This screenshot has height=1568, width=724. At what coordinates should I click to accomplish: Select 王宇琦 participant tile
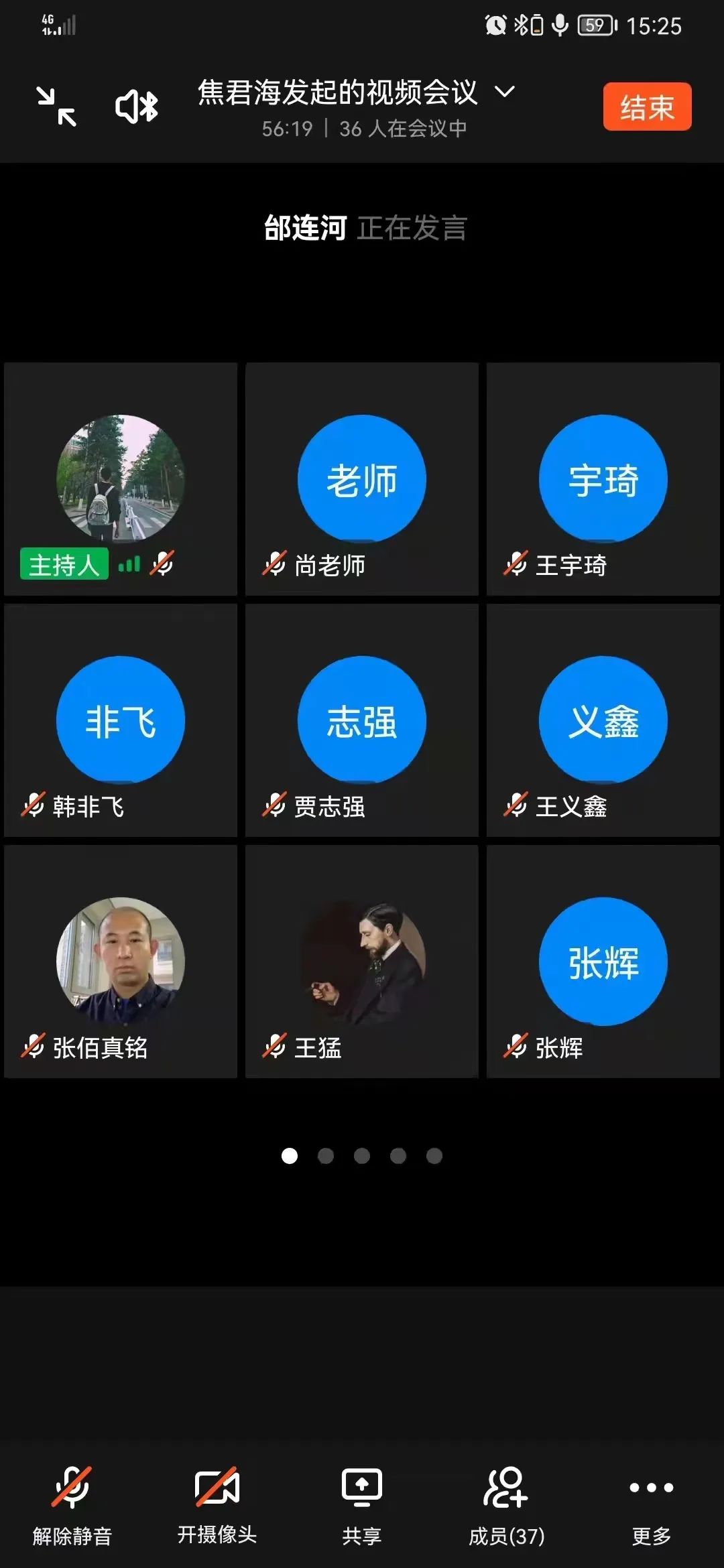(603, 478)
